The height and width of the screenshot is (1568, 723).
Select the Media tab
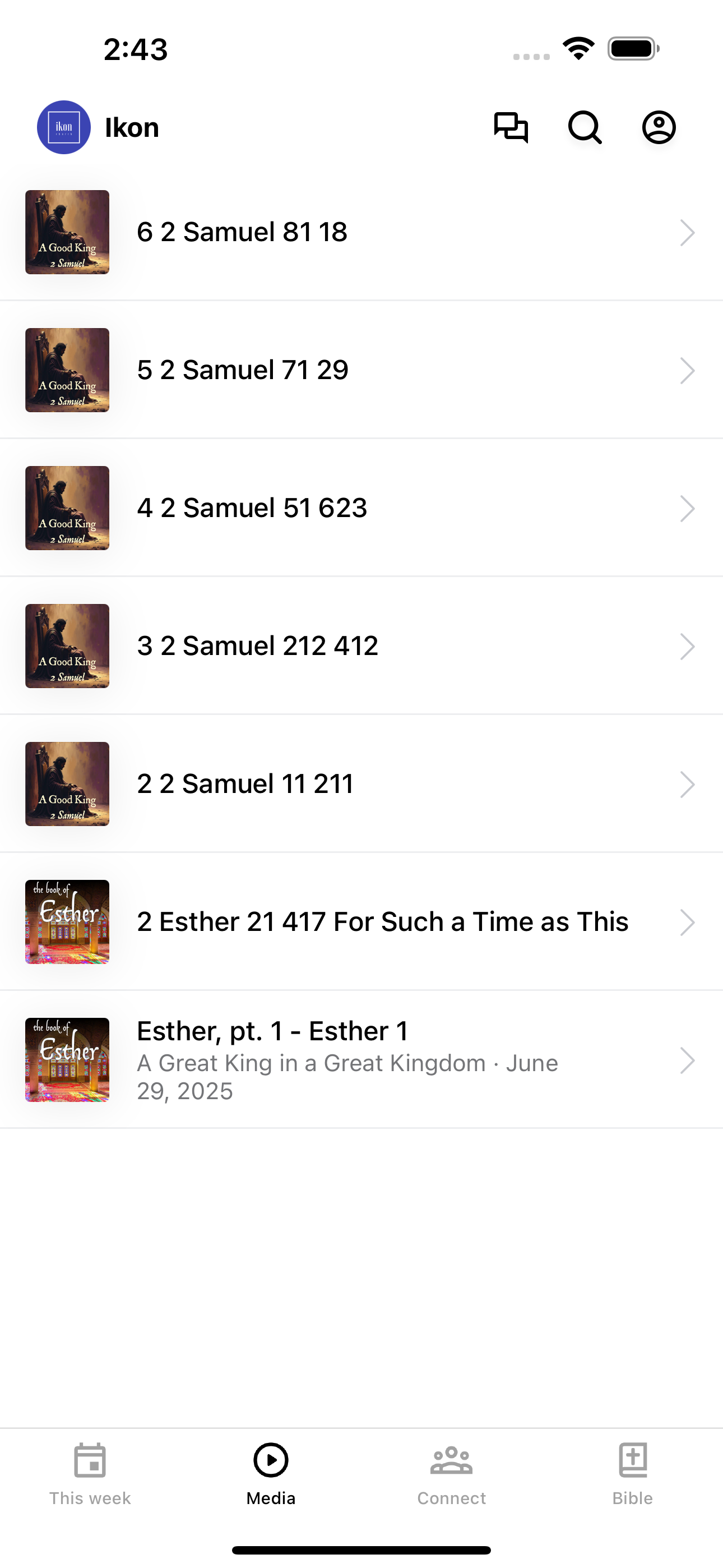tap(271, 1474)
